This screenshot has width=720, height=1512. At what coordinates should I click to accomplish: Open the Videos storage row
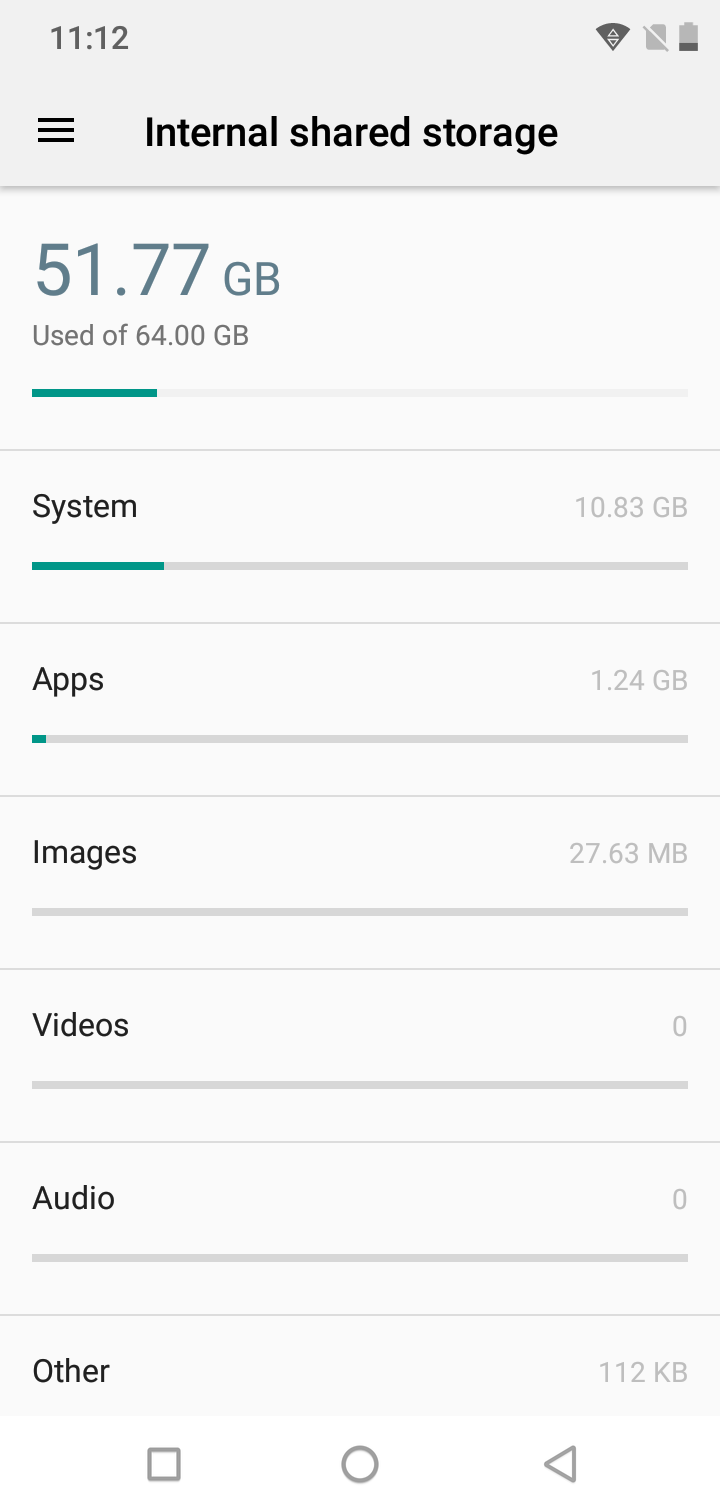[360, 1056]
